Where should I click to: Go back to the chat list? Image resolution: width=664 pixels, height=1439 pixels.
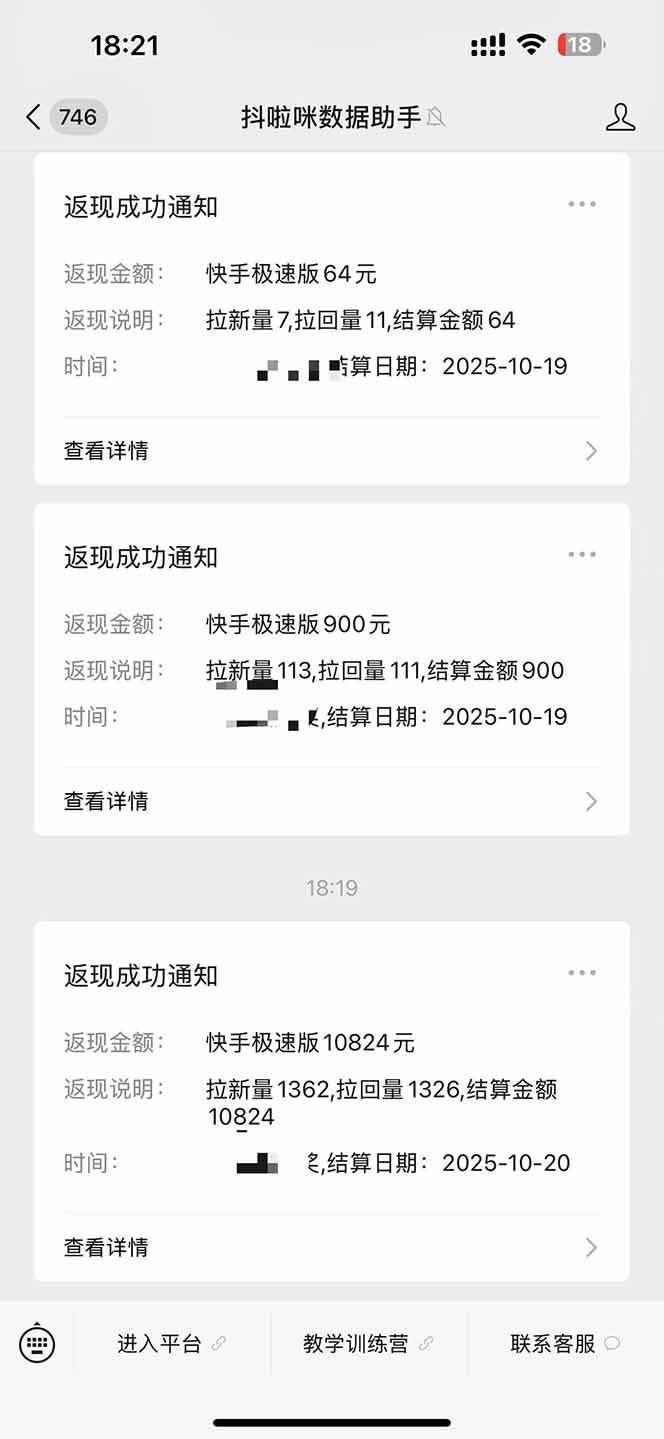pyautogui.click(x=35, y=118)
